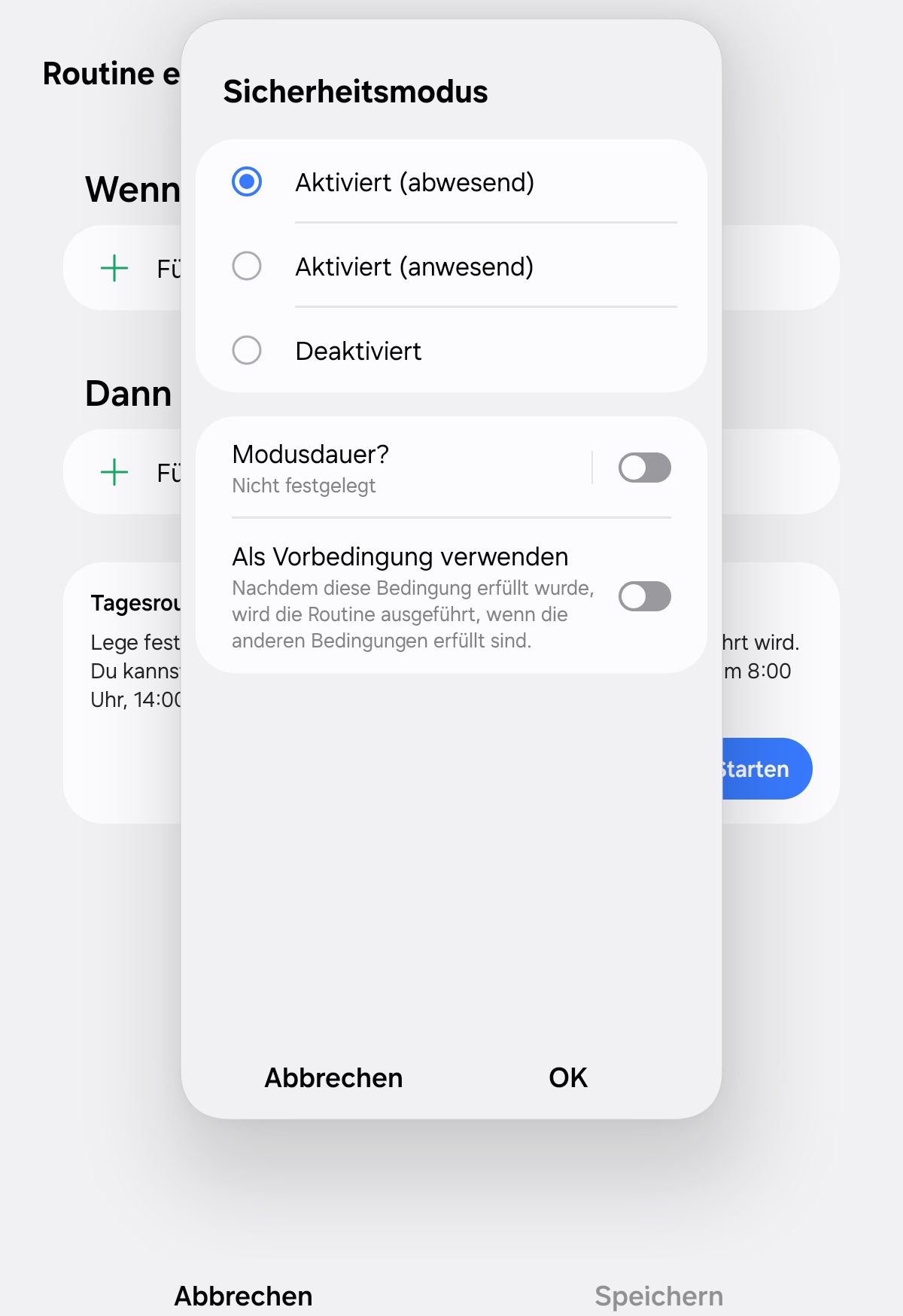Confirm the dialog with OK
The width and height of the screenshot is (903, 1316).
pyautogui.click(x=568, y=1078)
